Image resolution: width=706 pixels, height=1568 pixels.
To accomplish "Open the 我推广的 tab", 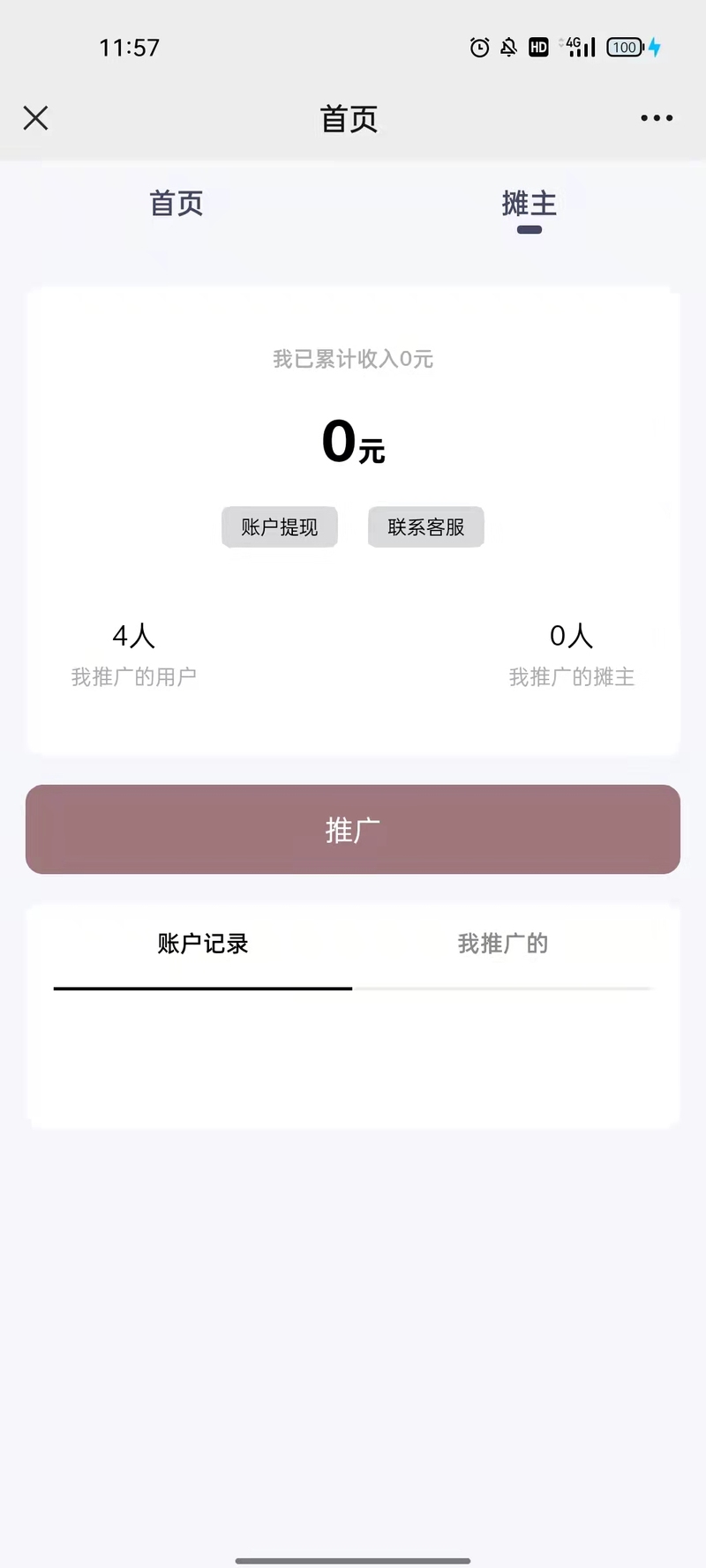I will coord(503,945).
